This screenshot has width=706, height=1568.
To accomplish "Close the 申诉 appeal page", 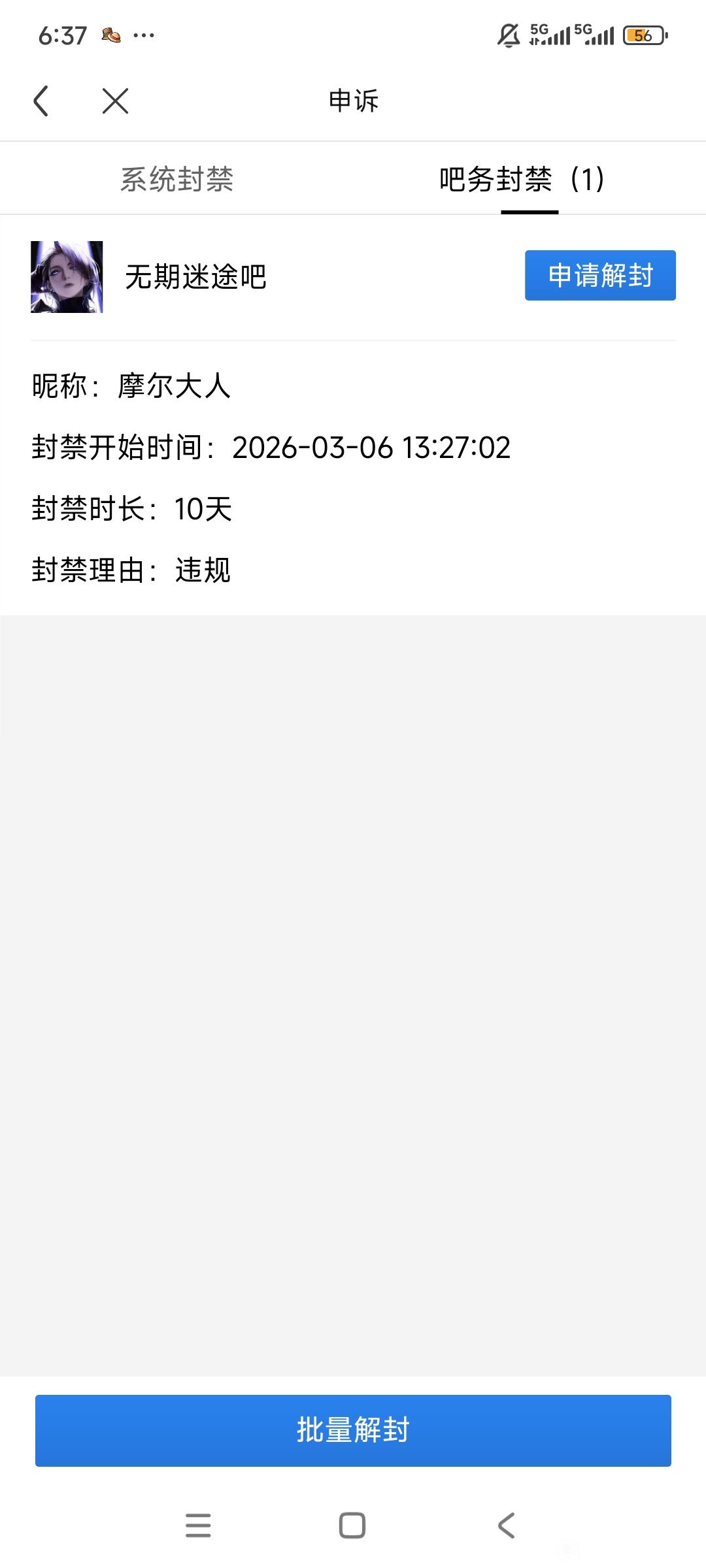I will click(116, 101).
